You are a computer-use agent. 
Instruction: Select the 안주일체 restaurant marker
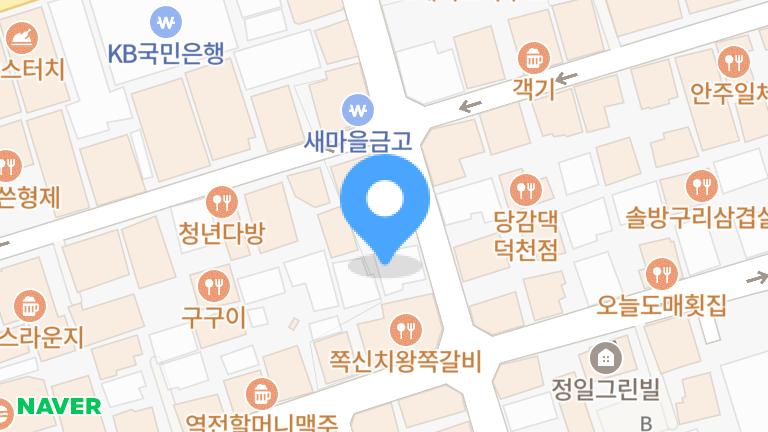point(737,64)
